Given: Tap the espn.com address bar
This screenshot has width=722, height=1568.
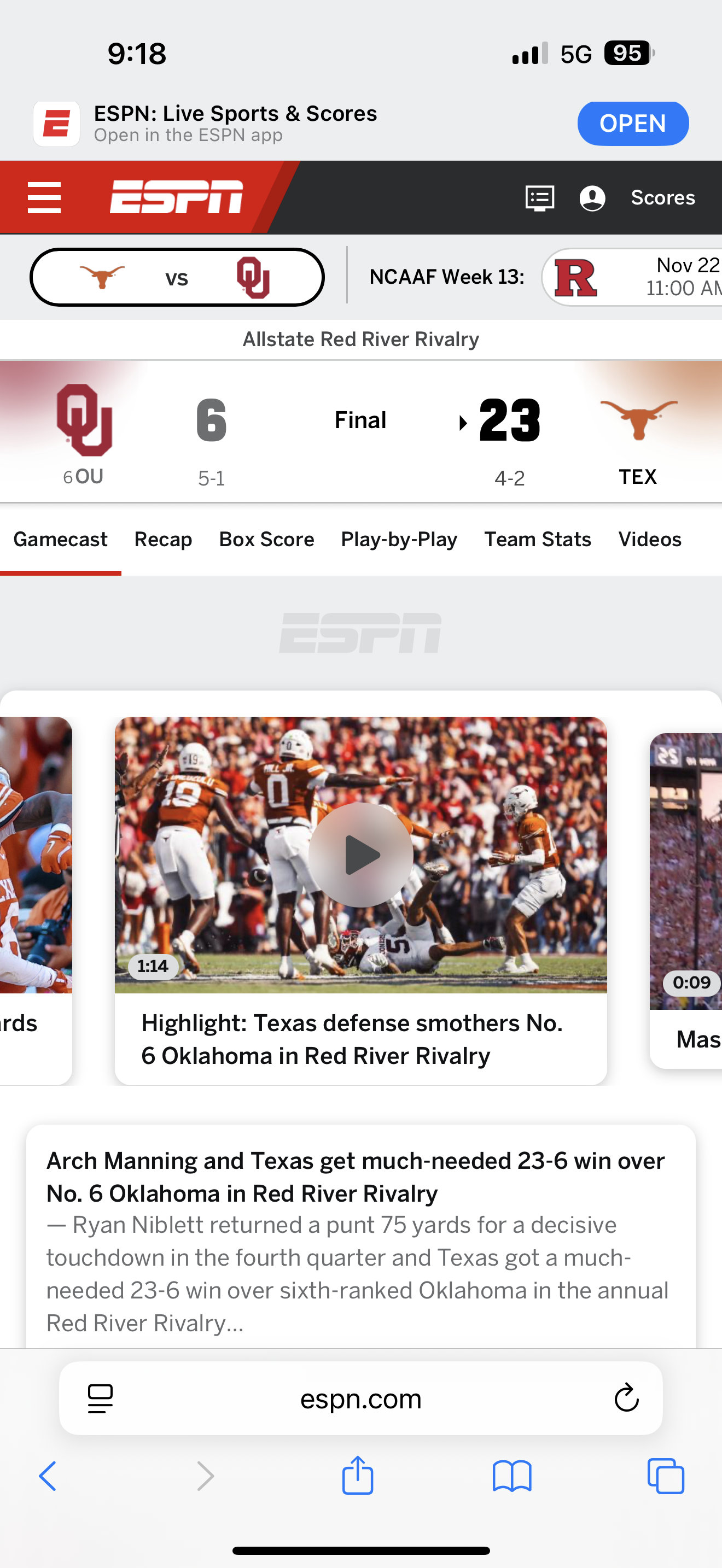Looking at the screenshot, I should pyautogui.click(x=360, y=1399).
